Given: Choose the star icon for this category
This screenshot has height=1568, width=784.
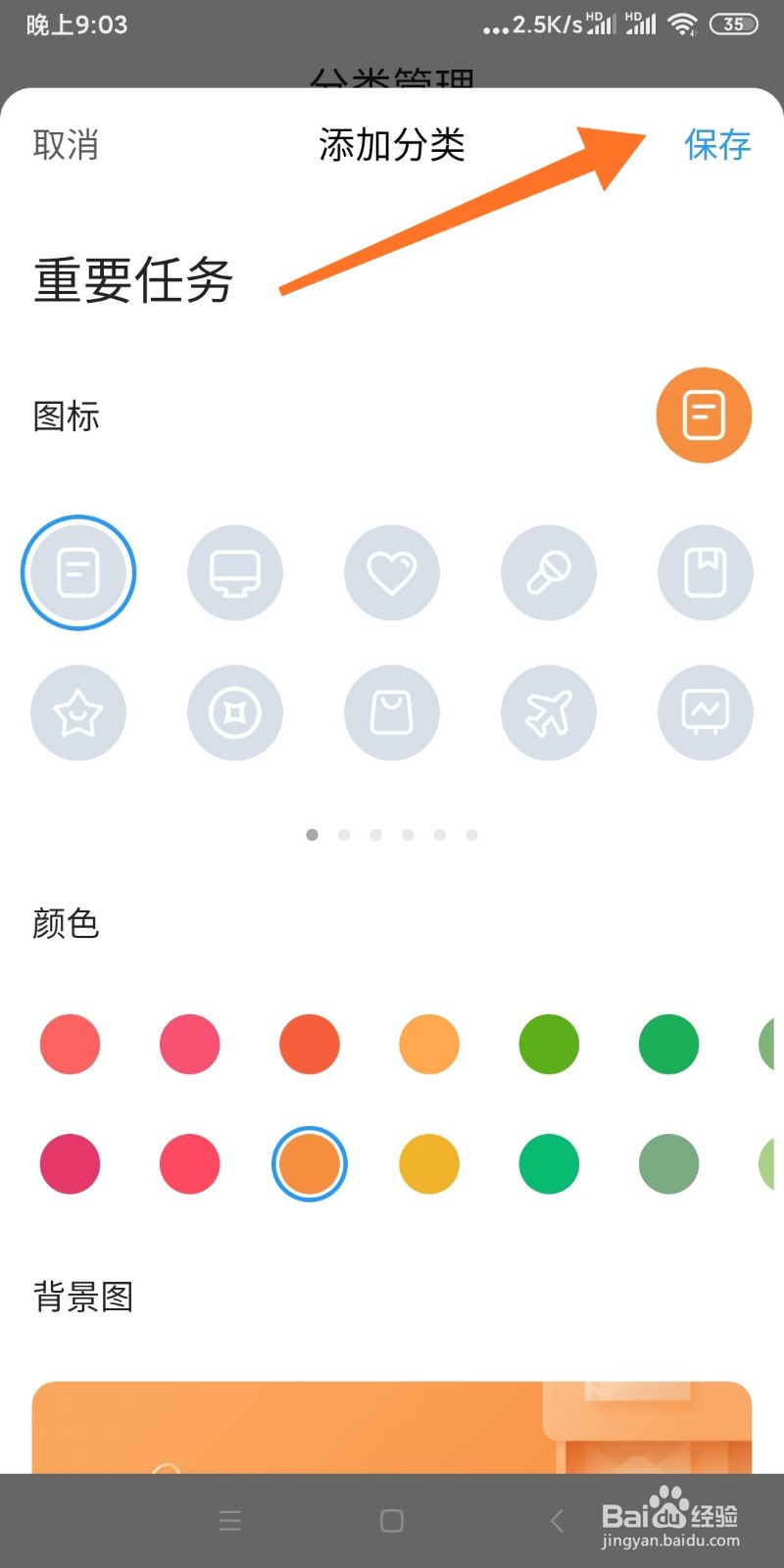Looking at the screenshot, I should click(78, 712).
